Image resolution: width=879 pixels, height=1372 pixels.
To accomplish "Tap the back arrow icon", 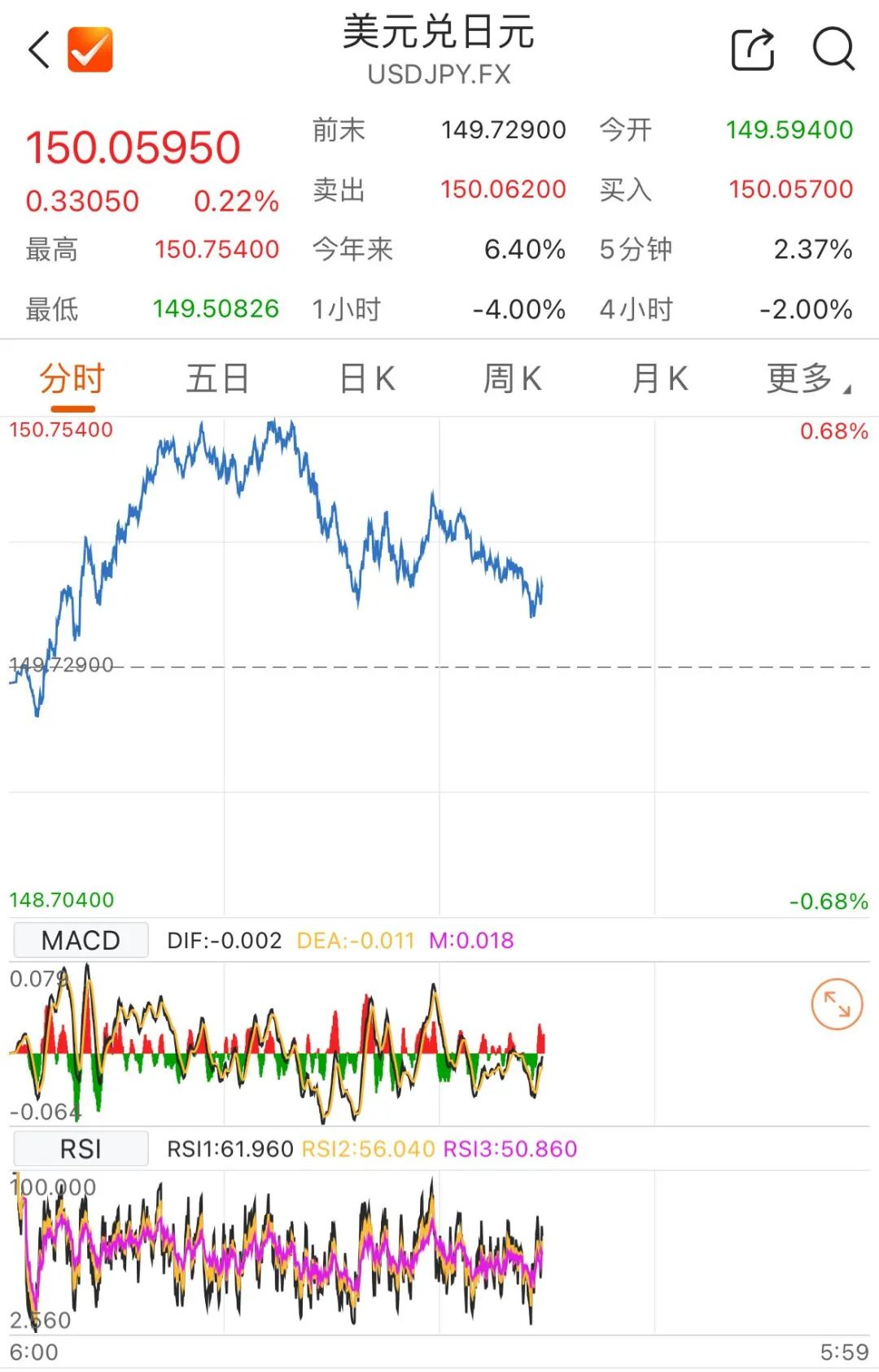I will [x=38, y=49].
